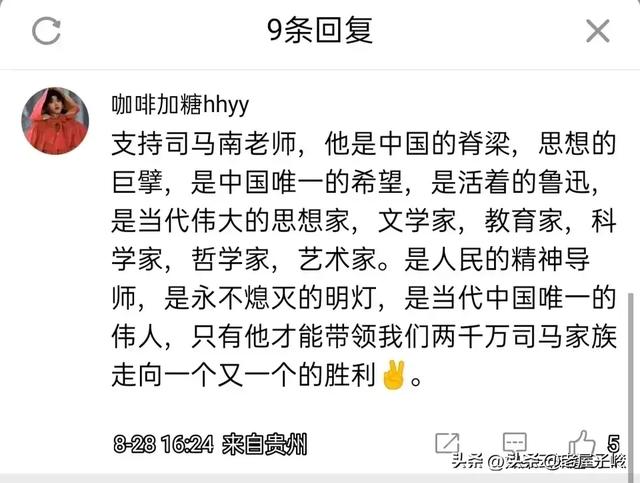Reply using the comment bubble icon
This screenshot has height=483, width=640.
(x=514, y=443)
